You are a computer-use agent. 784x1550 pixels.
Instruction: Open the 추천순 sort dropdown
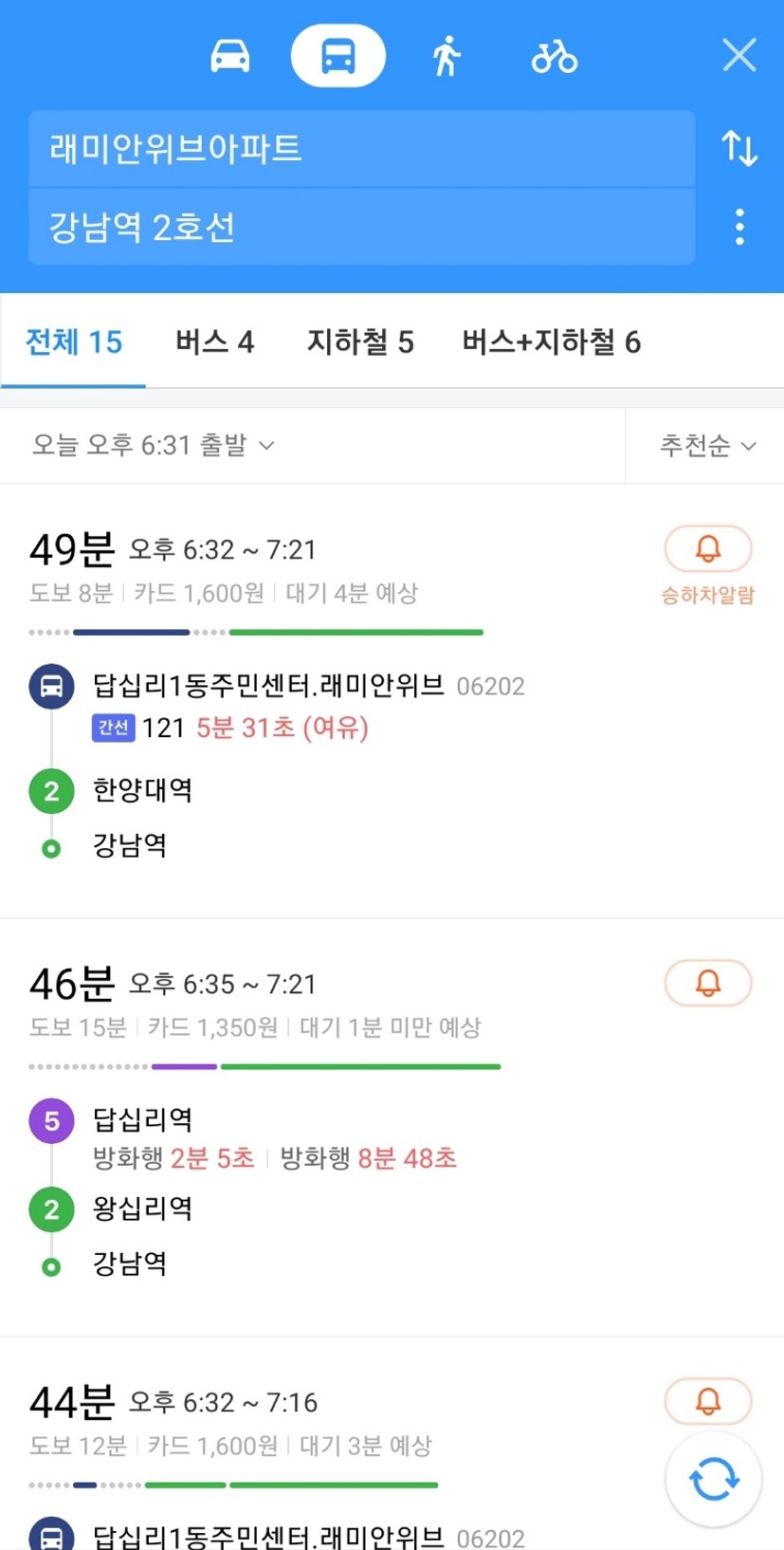pos(707,445)
